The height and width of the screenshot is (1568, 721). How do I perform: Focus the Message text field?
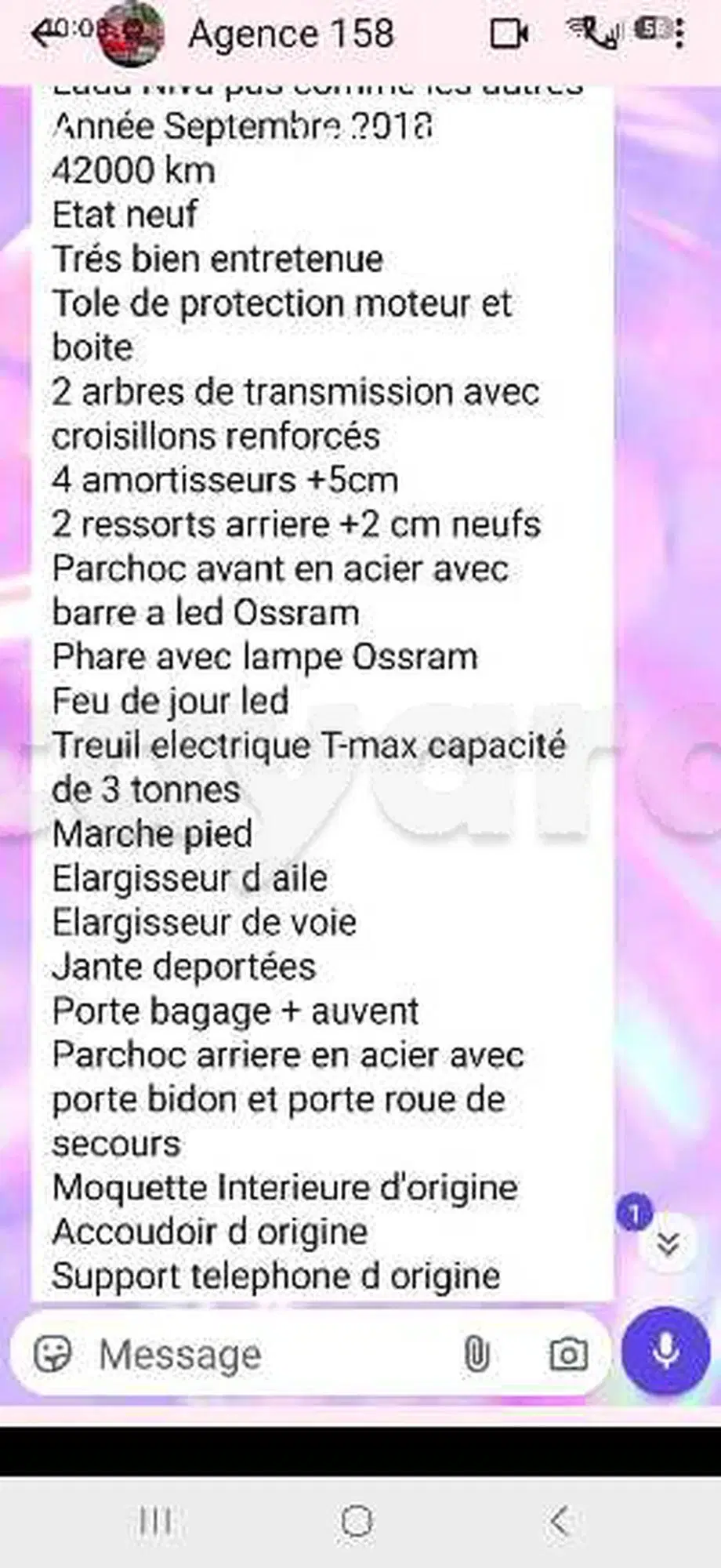click(266, 1354)
